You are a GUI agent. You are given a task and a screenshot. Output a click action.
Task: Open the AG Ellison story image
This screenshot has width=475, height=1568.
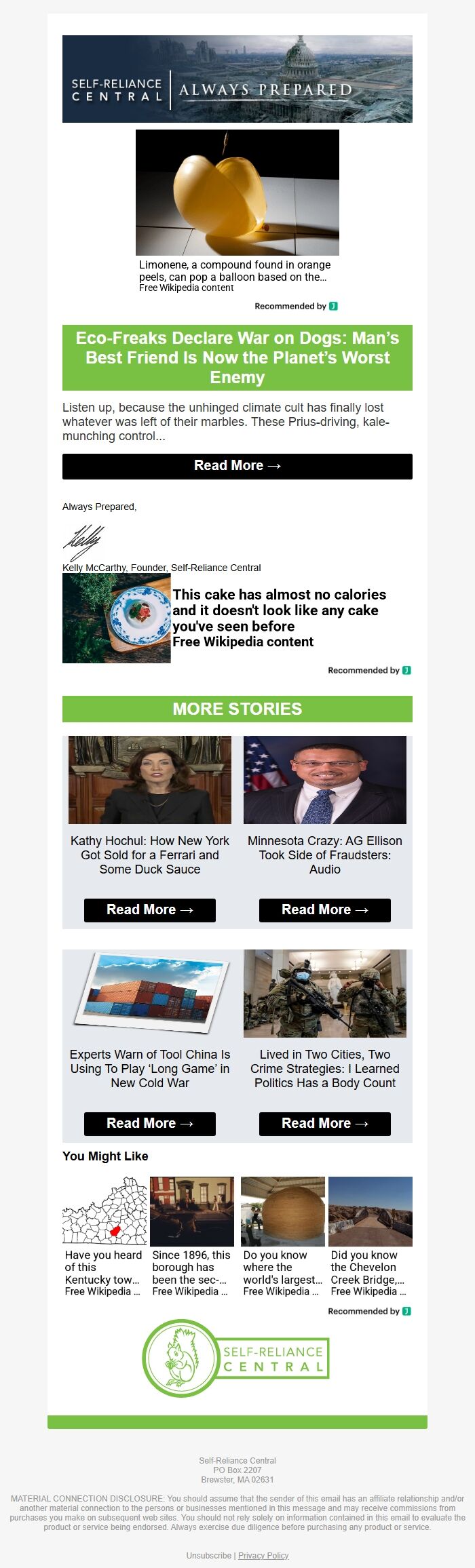coord(324,780)
